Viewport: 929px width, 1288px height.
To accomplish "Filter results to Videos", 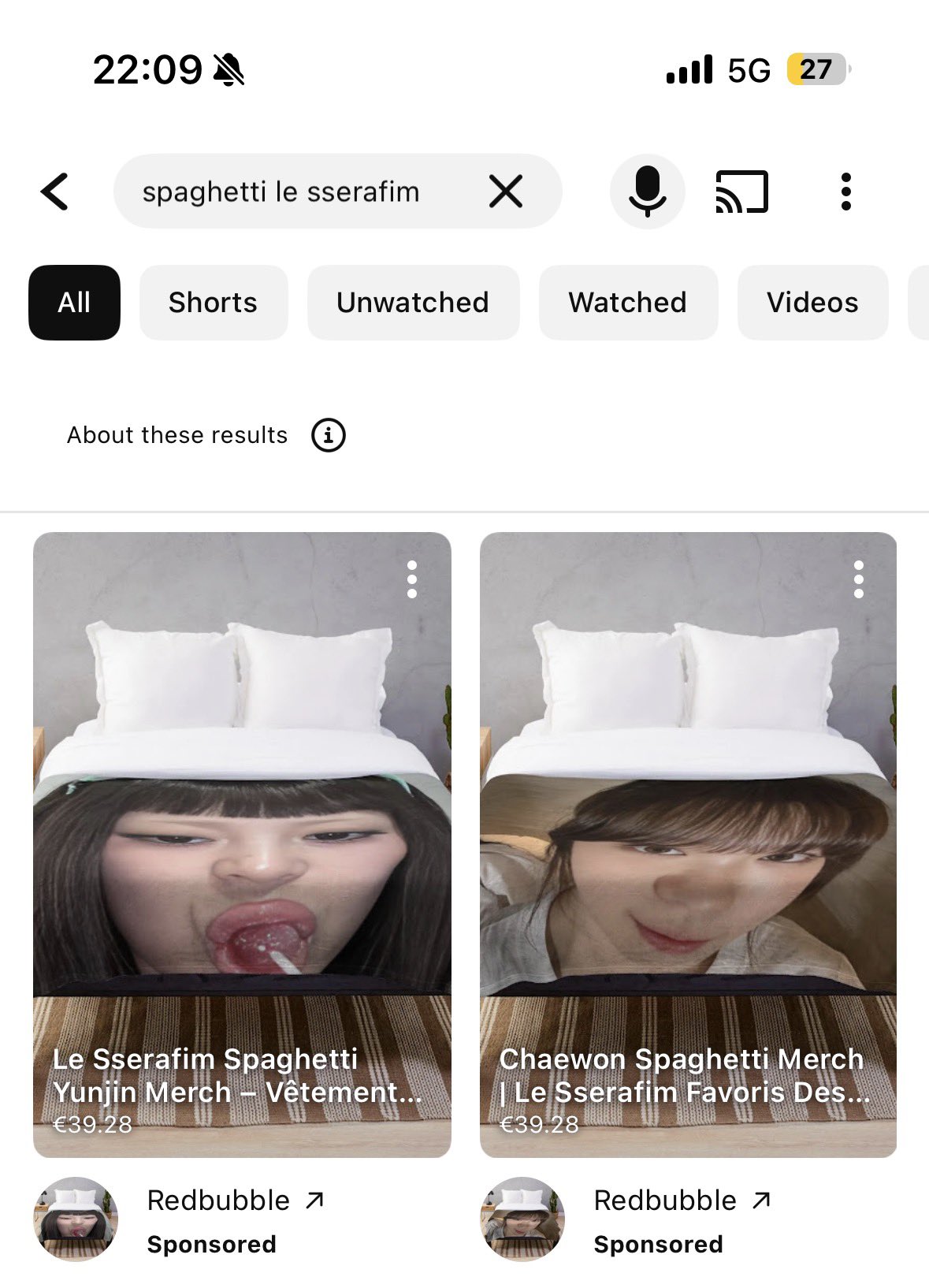I will [812, 303].
